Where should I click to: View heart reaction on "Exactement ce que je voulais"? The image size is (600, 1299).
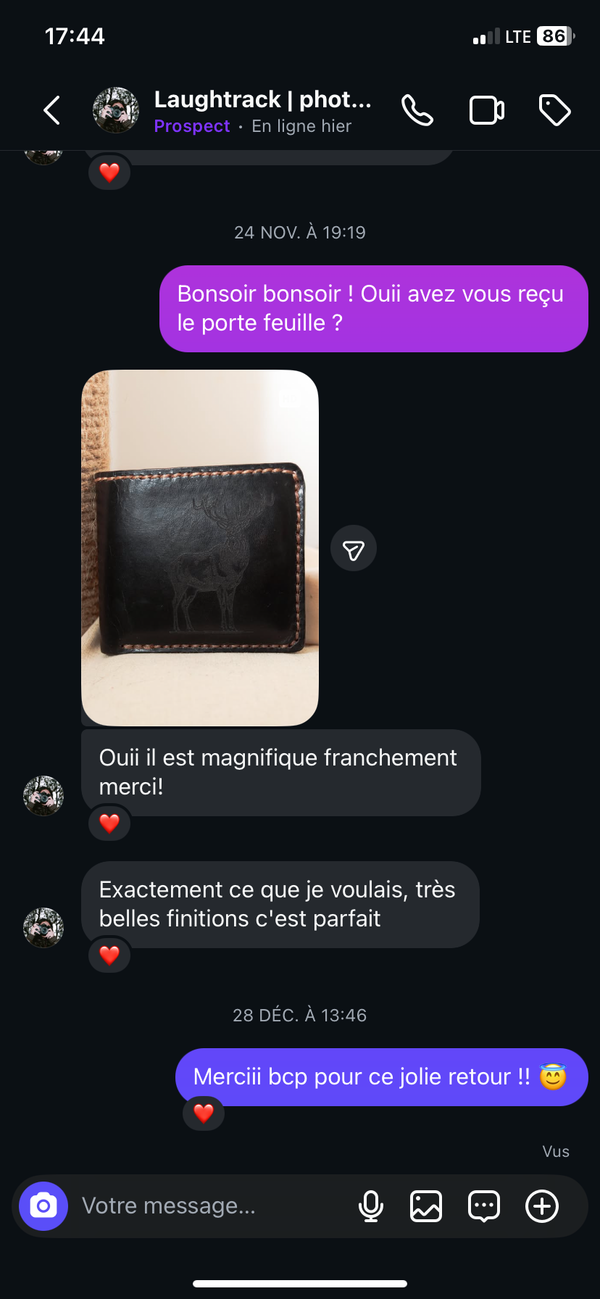tap(110, 955)
